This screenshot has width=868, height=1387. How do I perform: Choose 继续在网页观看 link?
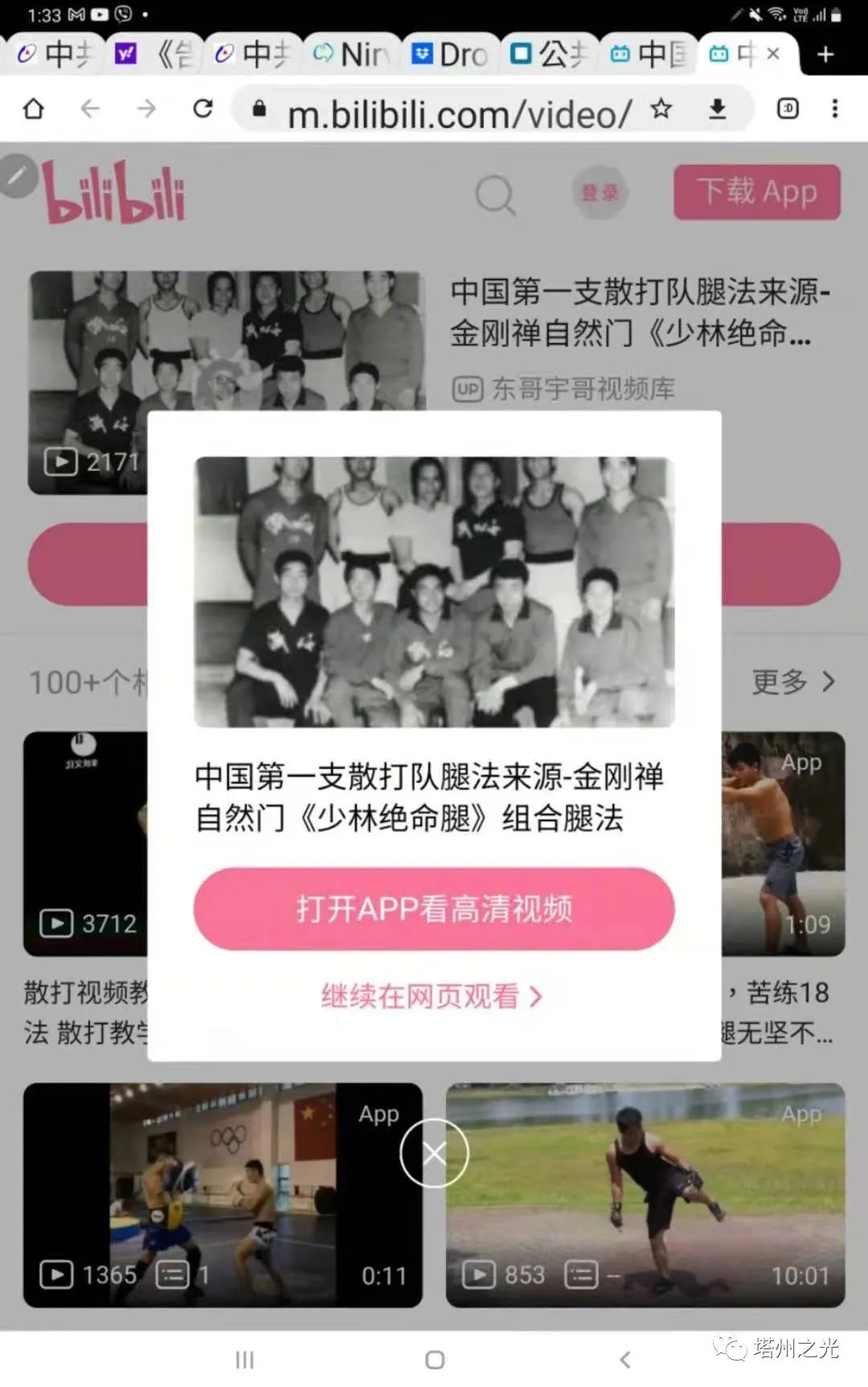point(432,996)
